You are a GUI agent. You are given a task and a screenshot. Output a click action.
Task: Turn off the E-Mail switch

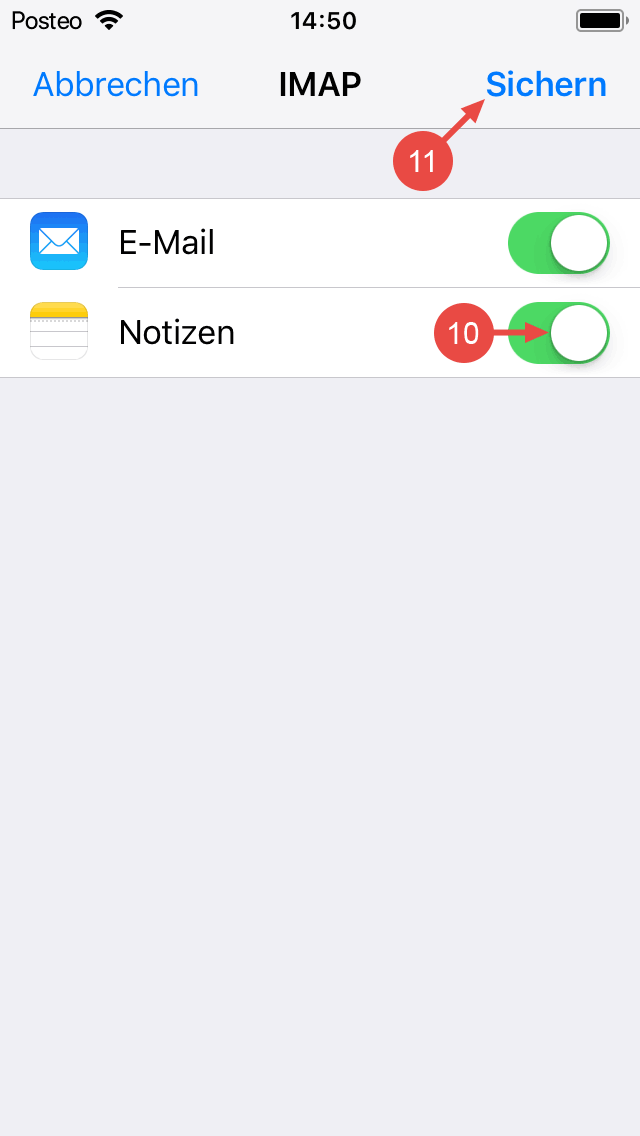pos(558,243)
